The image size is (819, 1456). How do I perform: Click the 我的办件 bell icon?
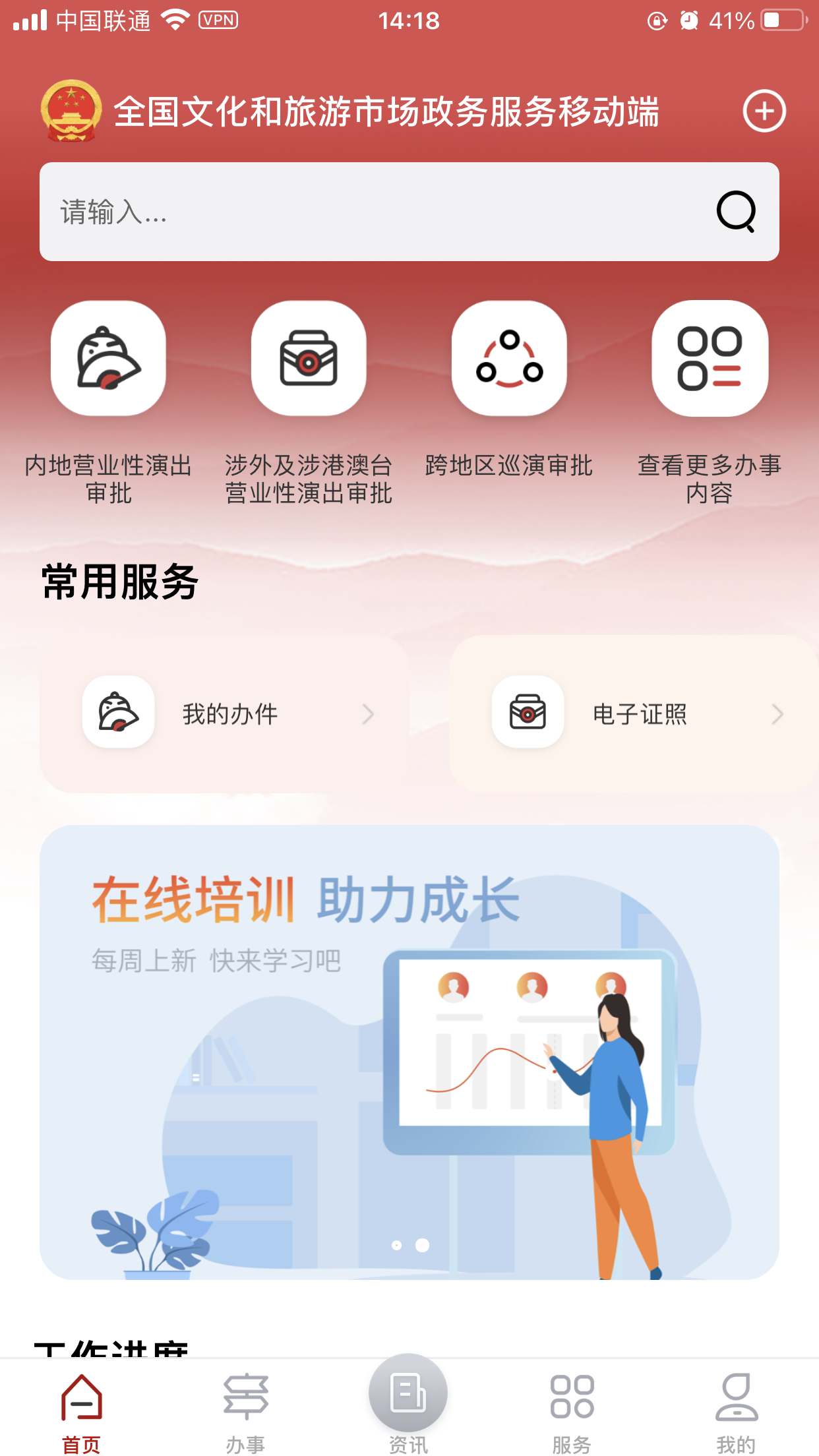click(117, 712)
